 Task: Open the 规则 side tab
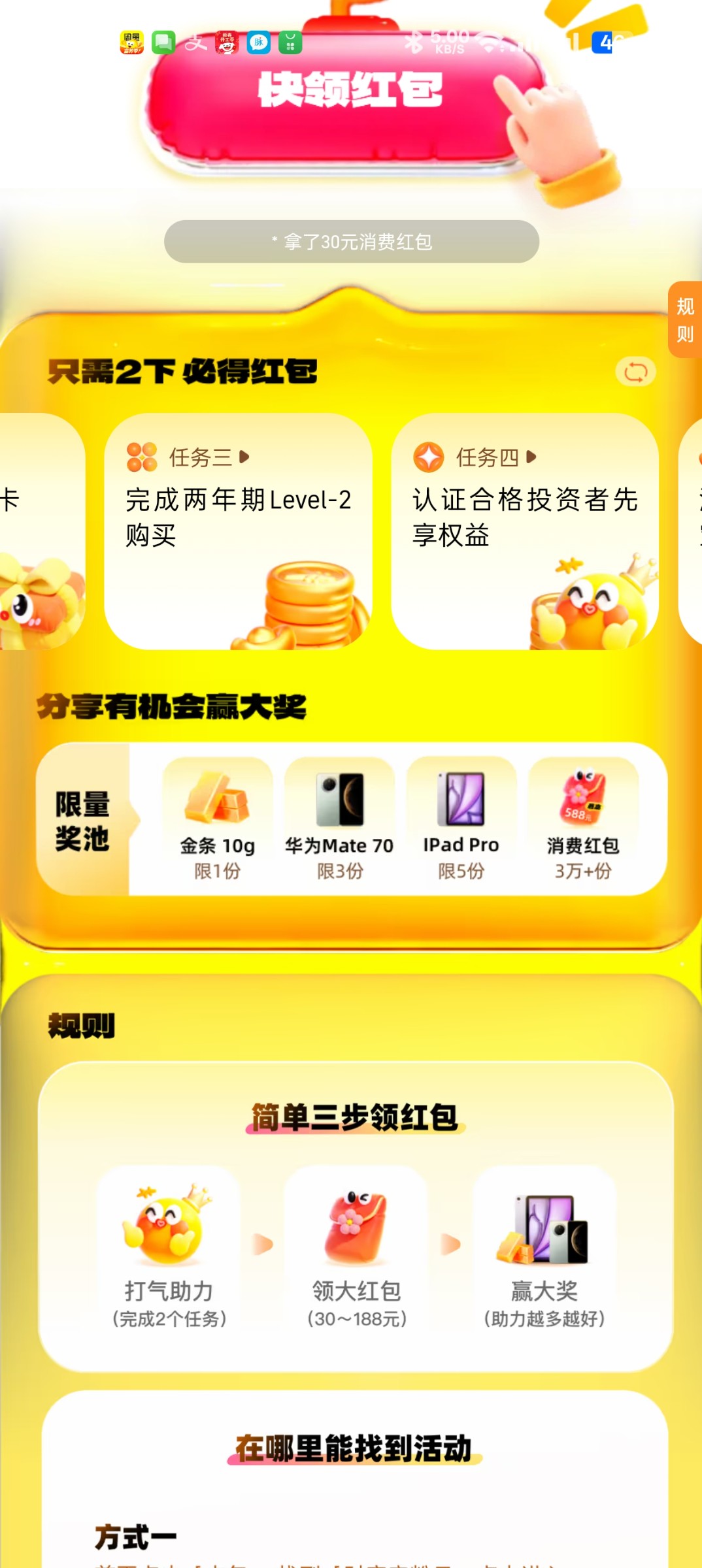(684, 319)
